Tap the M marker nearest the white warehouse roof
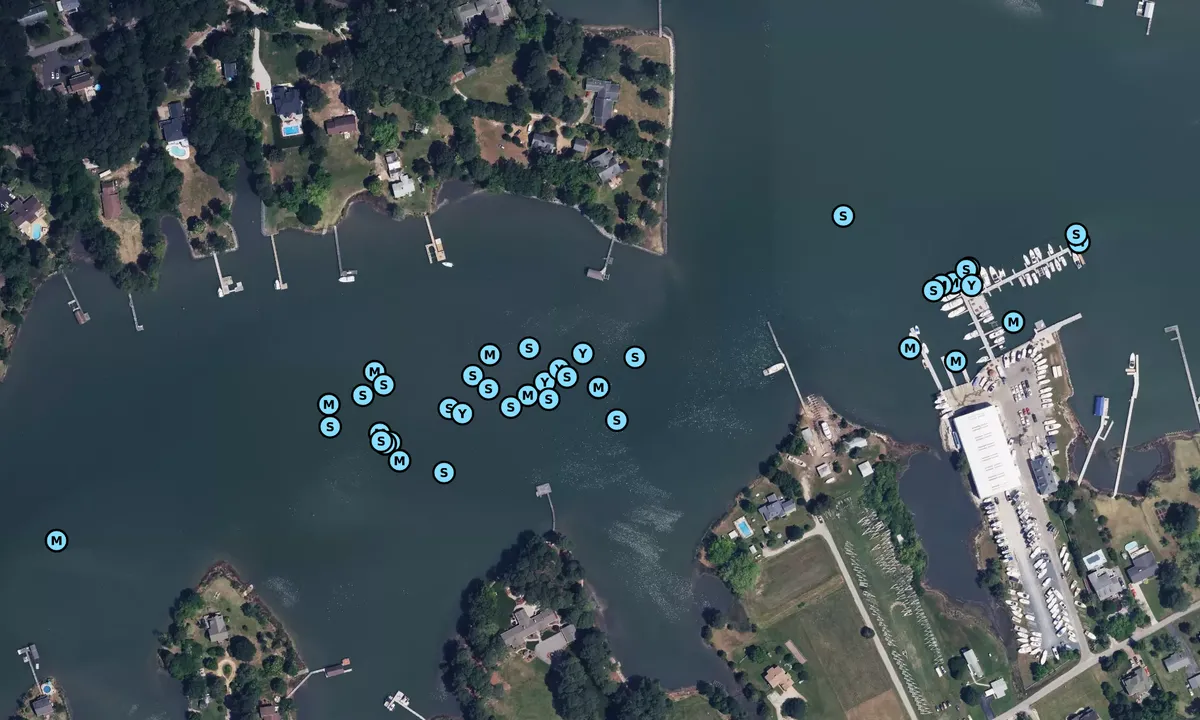 click(956, 361)
